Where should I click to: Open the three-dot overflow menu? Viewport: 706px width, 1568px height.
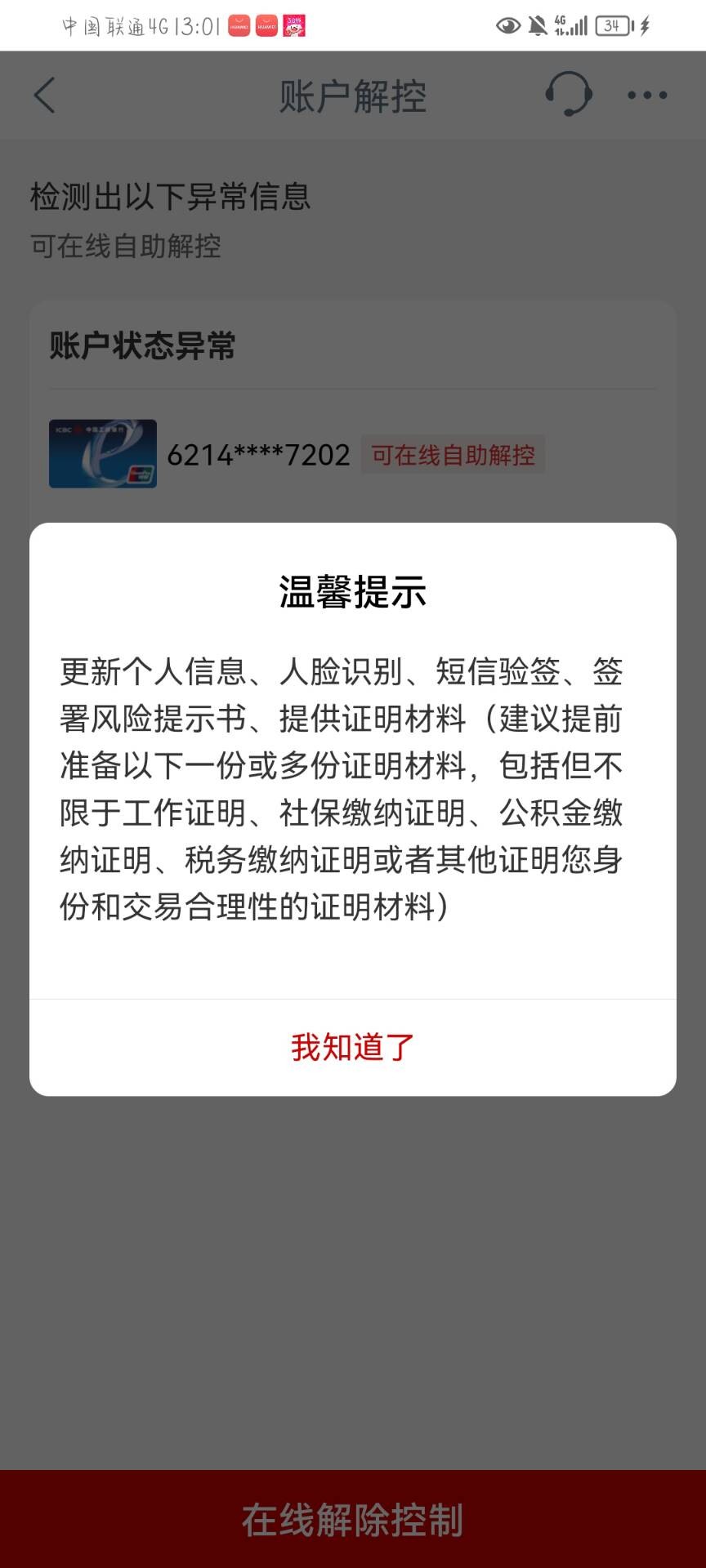coord(646,96)
